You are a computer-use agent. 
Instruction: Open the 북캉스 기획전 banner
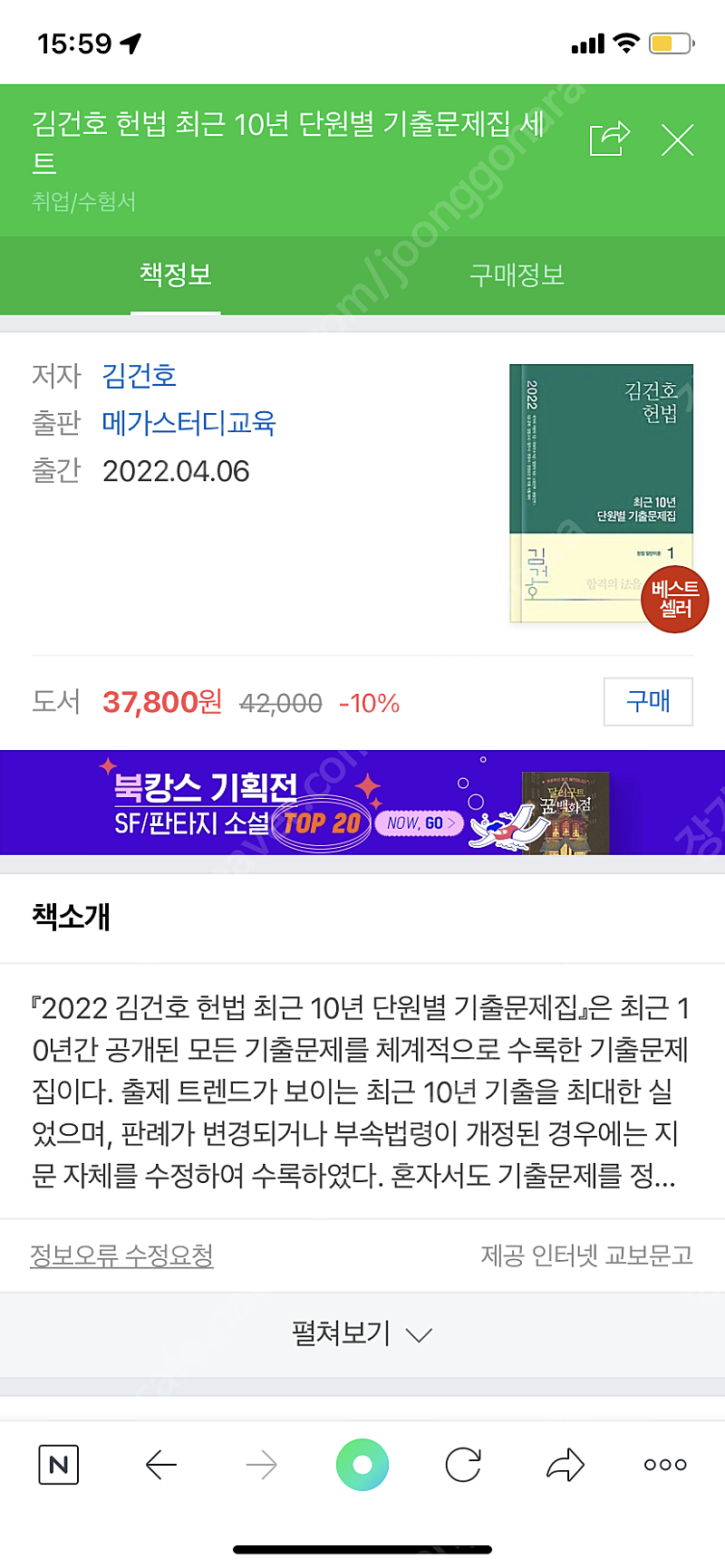(362, 803)
